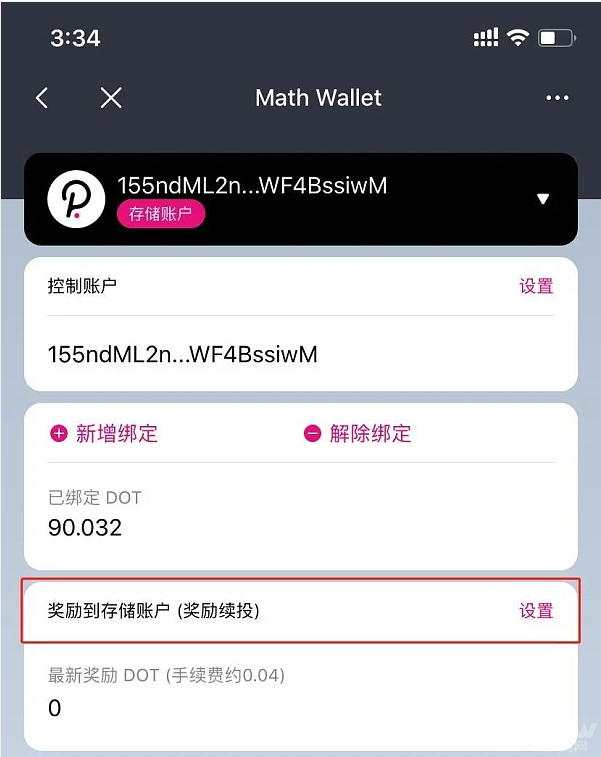This screenshot has height=757, width=601.
Task: Tap 新增绑定 to bond more DOT
Action: (104, 434)
